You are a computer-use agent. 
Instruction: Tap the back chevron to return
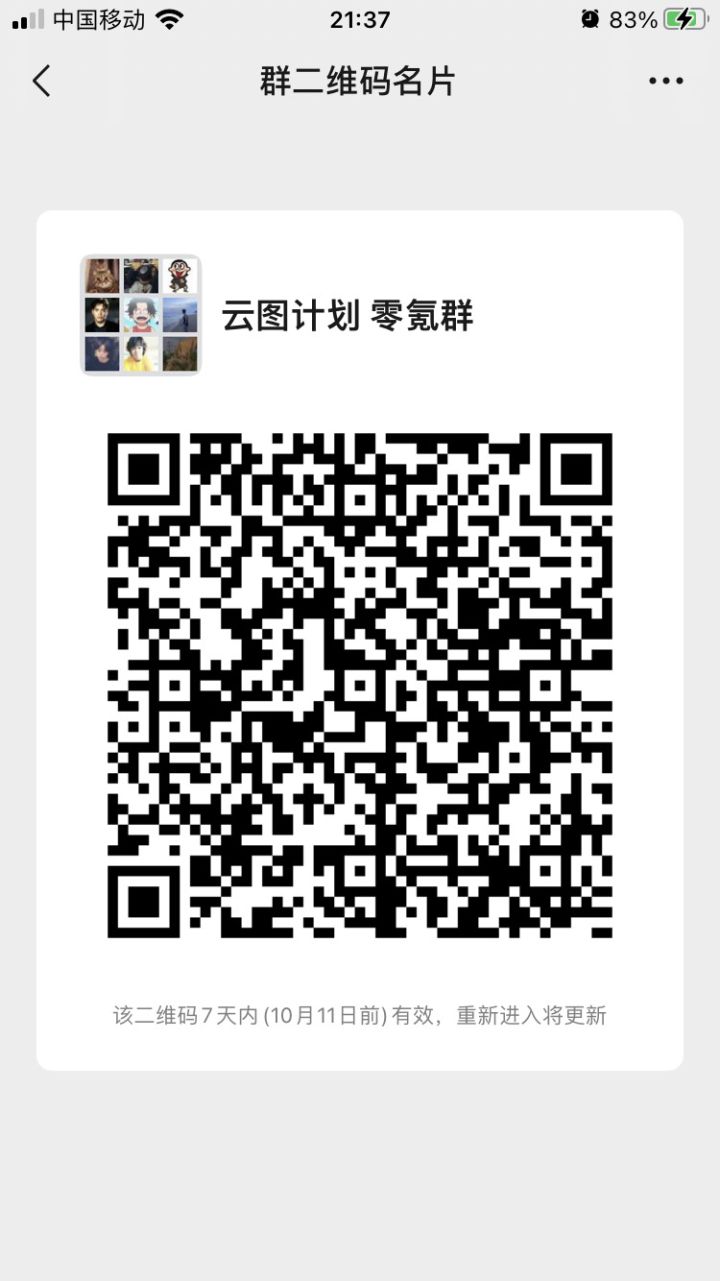click(40, 81)
